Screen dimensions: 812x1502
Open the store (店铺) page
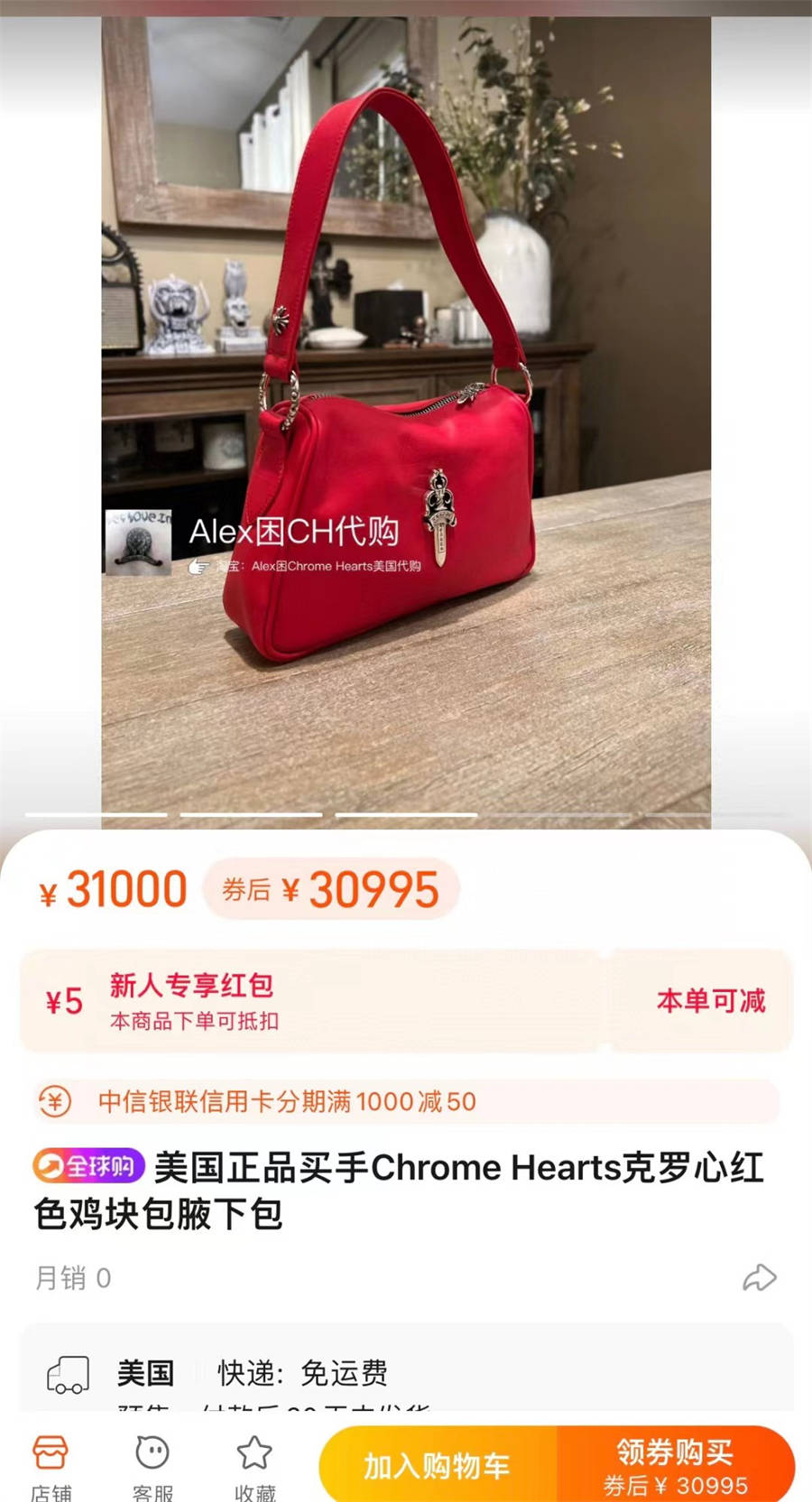(x=51, y=1466)
